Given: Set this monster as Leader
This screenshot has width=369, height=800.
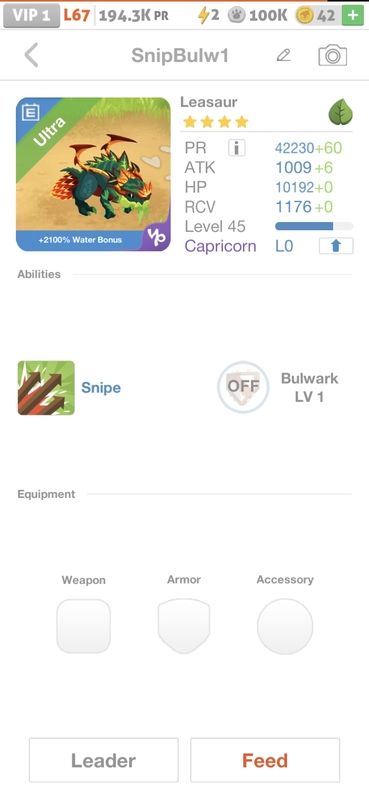Looking at the screenshot, I should [x=104, y=760].
